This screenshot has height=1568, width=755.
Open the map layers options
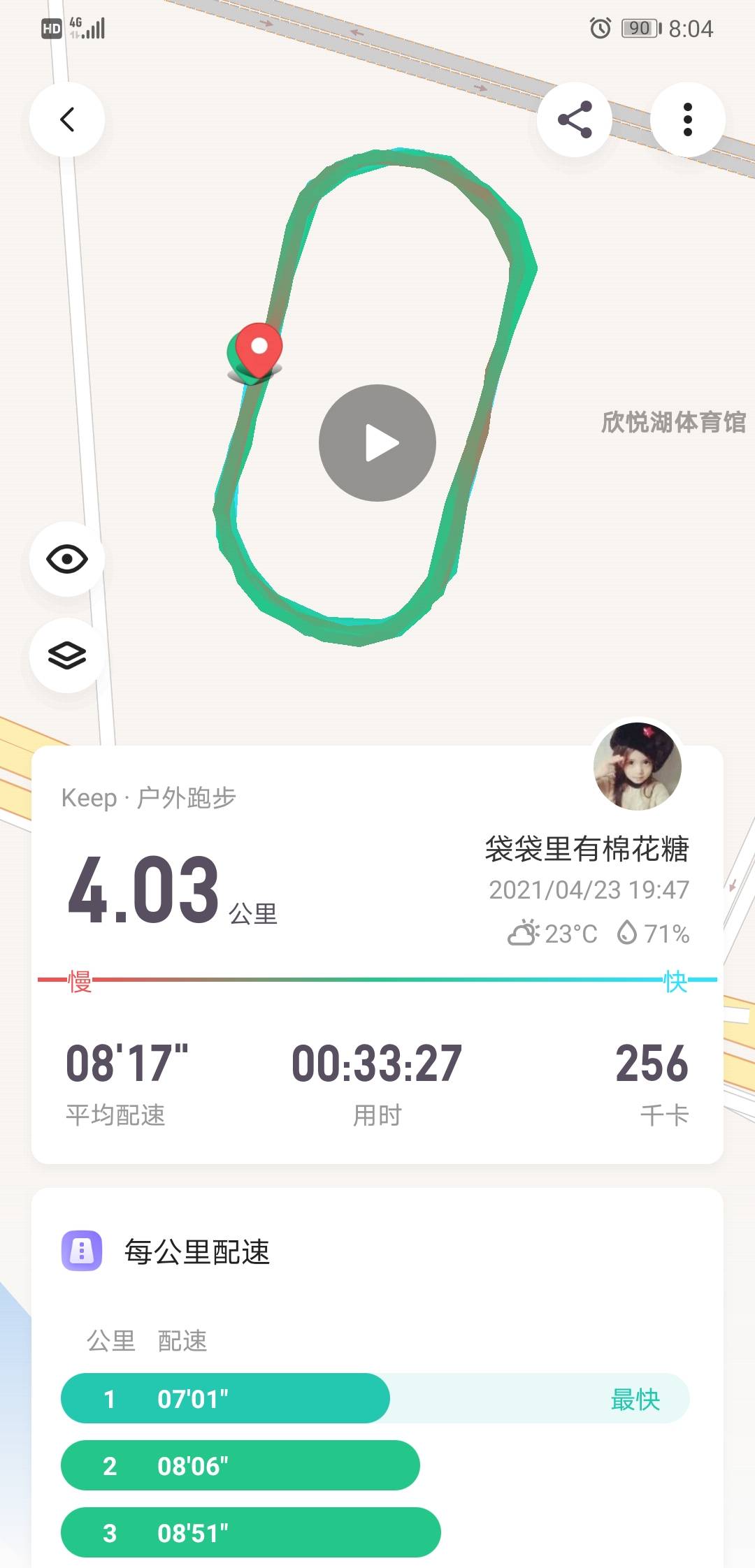pyautogui.click(x=67, y=655)
